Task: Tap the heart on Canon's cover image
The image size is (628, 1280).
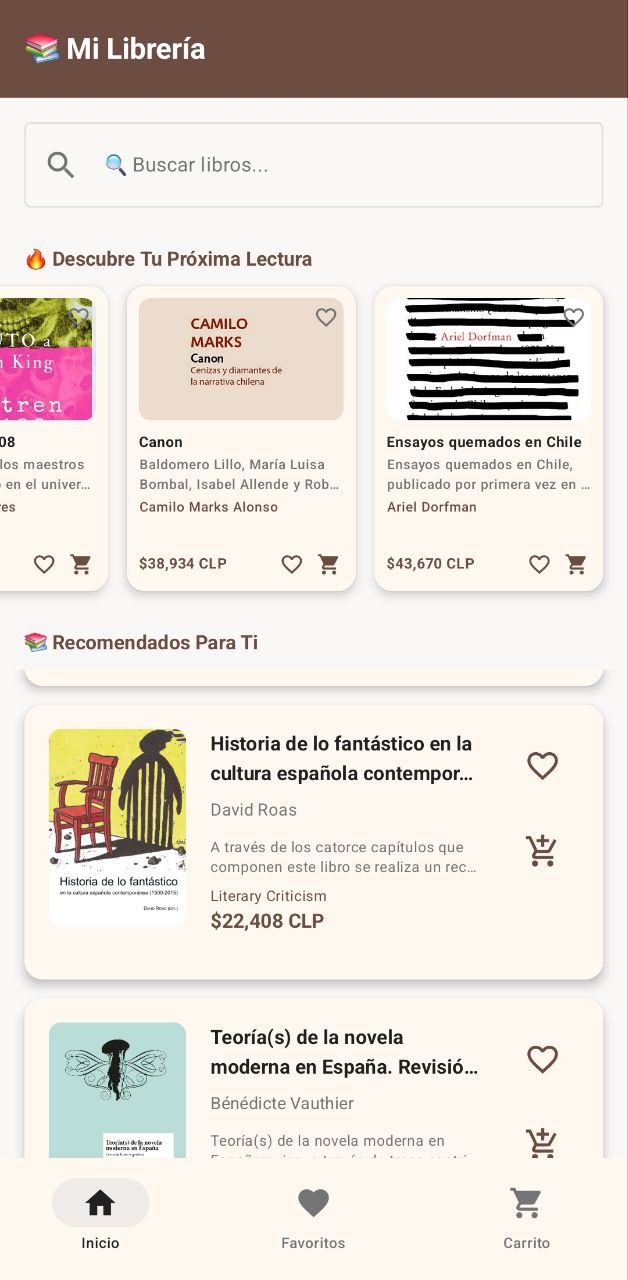Action: click(326, 317)
